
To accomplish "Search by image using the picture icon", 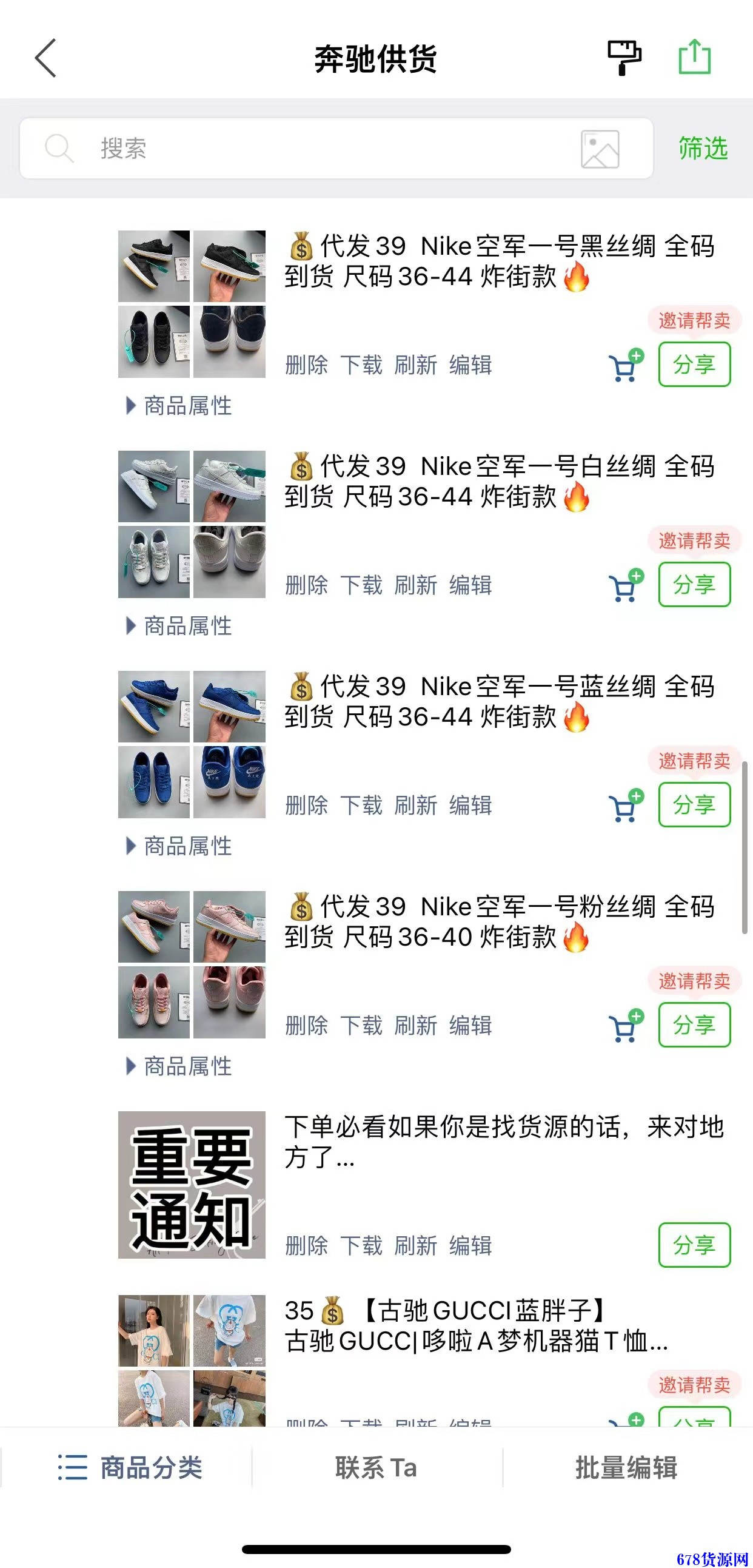I will click(x=600, y=149).
